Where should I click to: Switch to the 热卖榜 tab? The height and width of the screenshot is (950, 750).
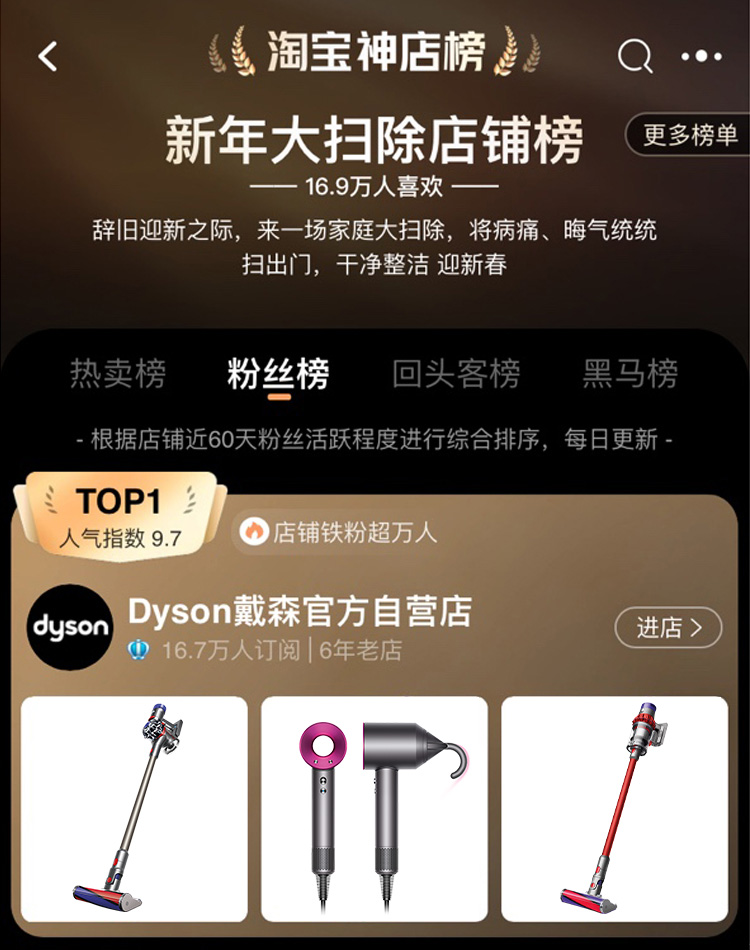click(118, 374)
